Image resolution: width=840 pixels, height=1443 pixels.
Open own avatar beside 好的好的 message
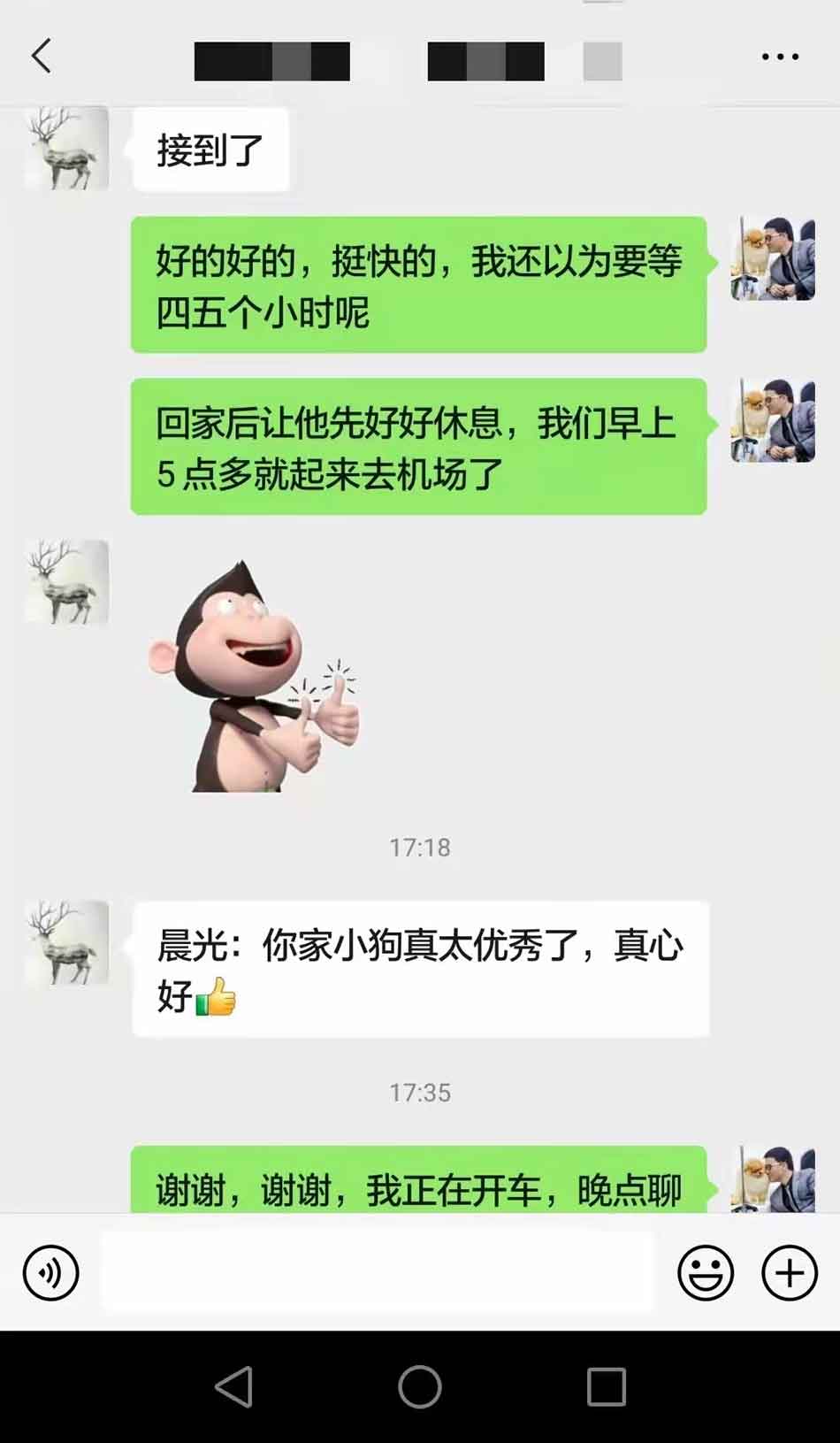pos(773,258)
